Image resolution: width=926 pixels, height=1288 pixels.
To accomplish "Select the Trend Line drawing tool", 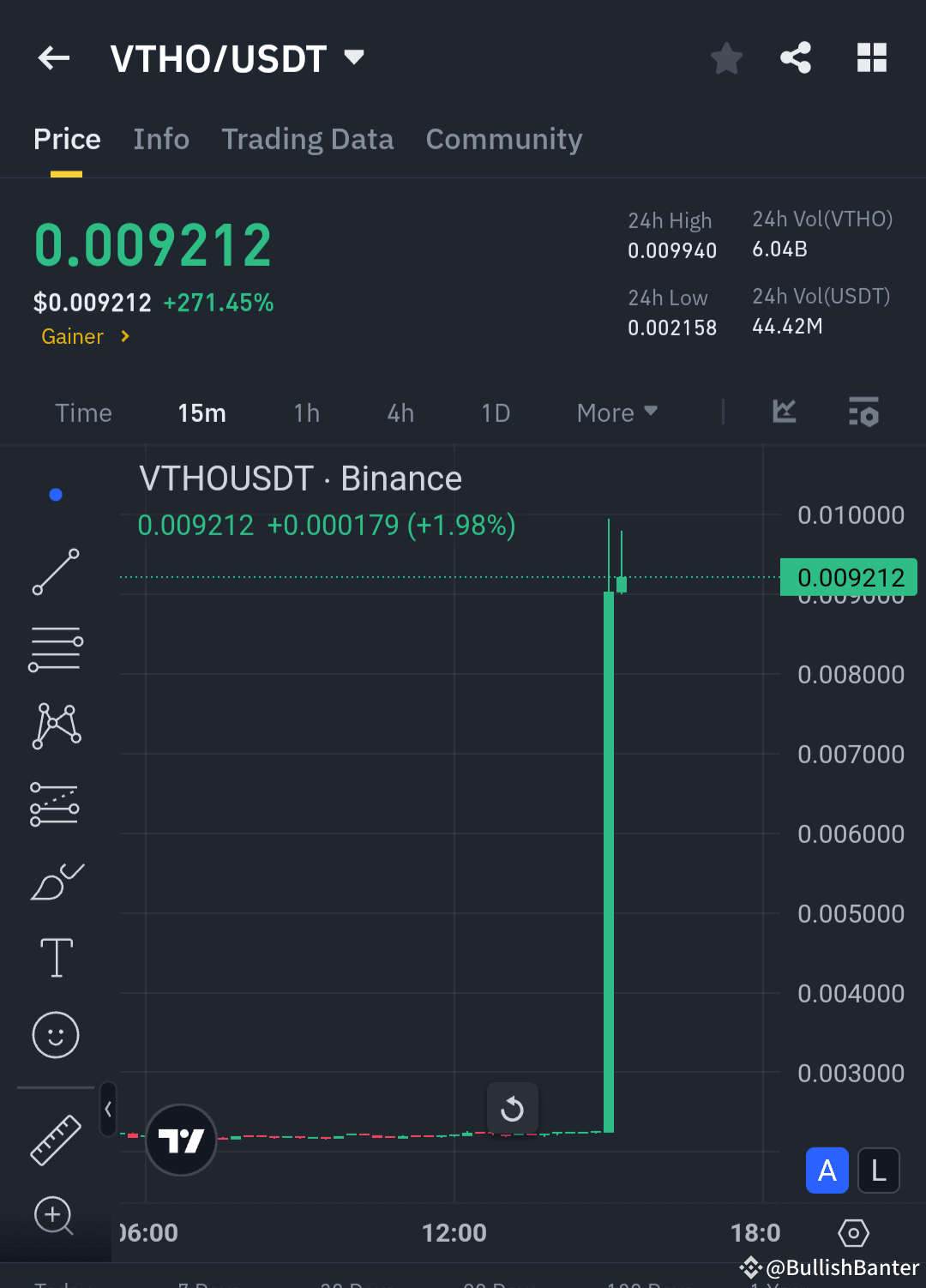I will point(55,572).
